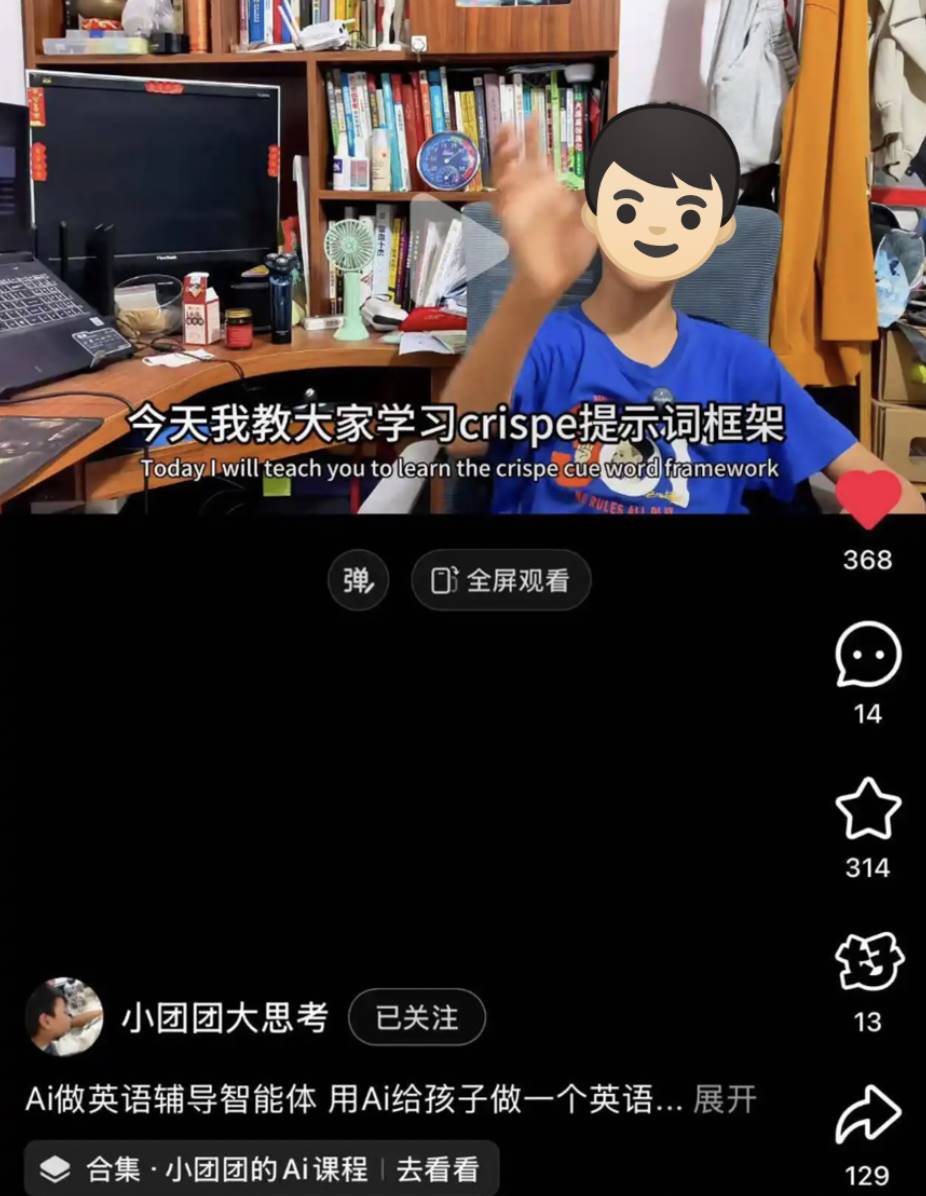The height and width of the screenshot is (1196, 926).
Task: Tap the recommend icon above 13
Action: (868, 962)
